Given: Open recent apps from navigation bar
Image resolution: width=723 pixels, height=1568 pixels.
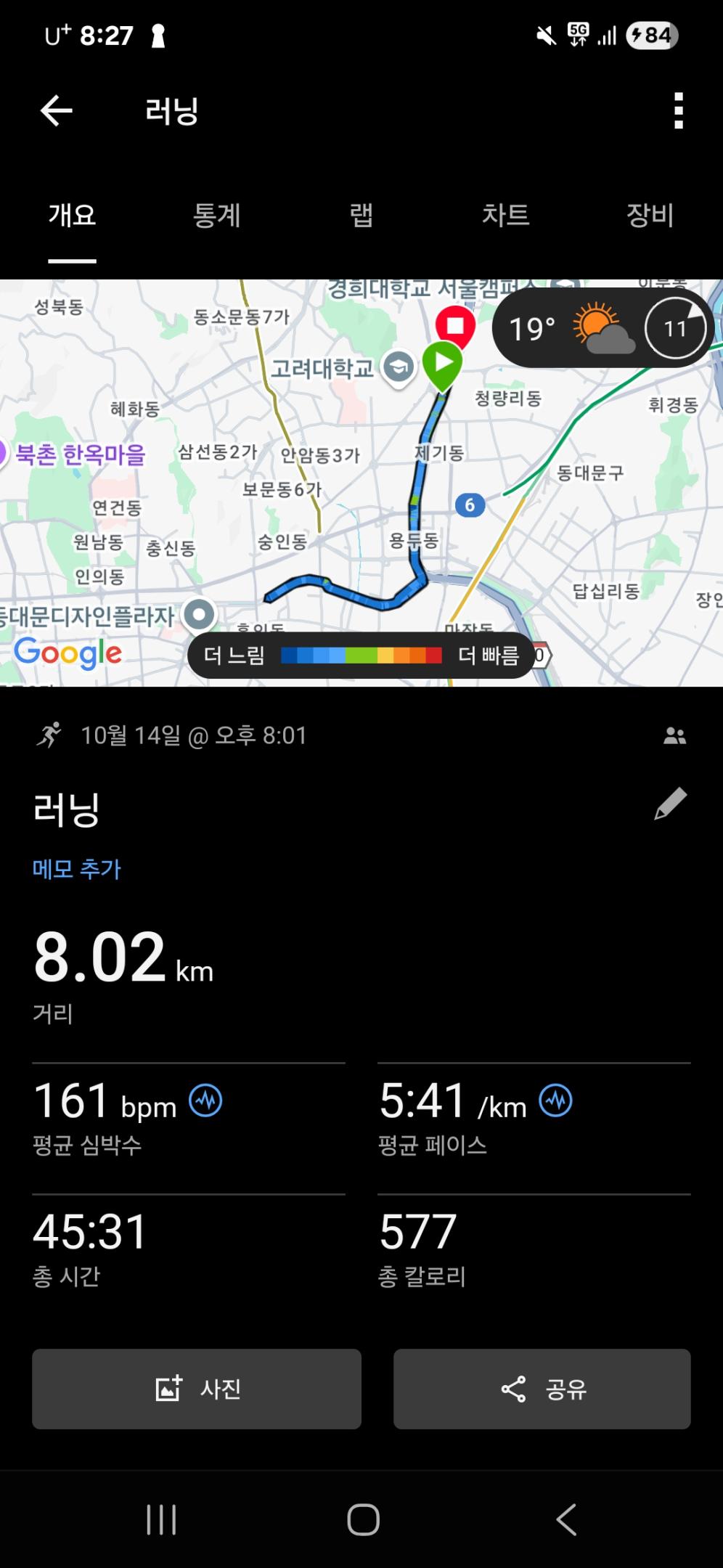Looking at the screenshot, I should pos(161,1519).
